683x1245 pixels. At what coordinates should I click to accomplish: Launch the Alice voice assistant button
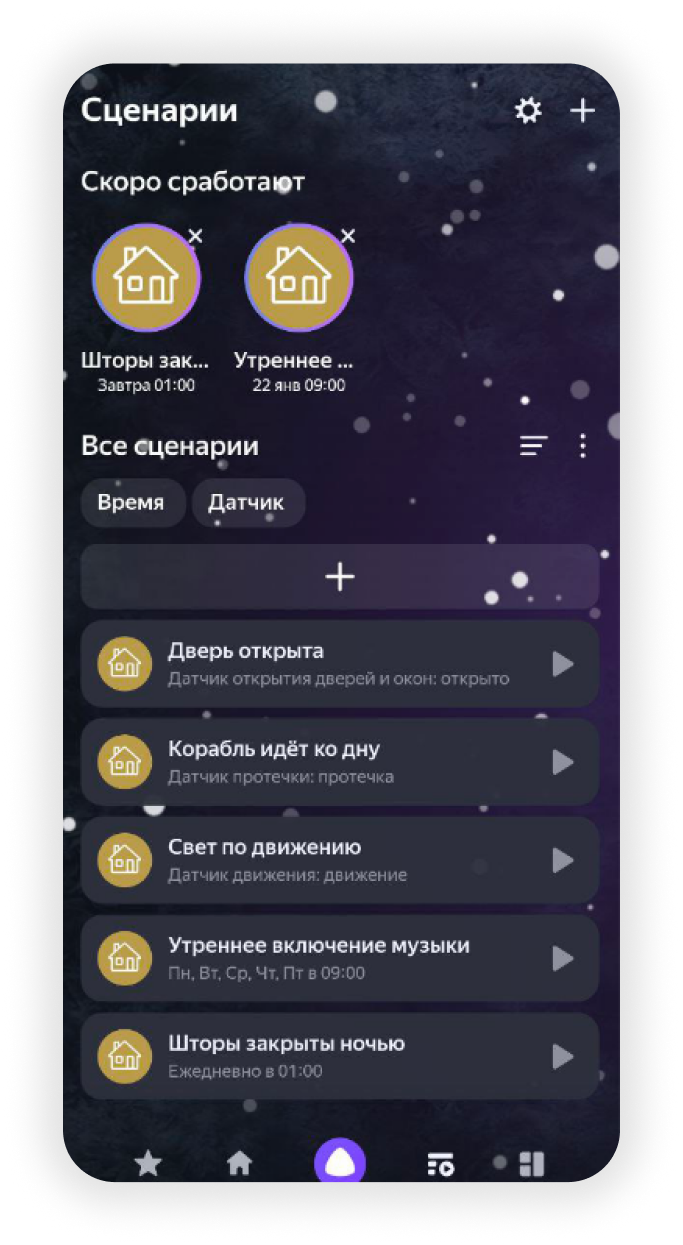(340, 1163)
